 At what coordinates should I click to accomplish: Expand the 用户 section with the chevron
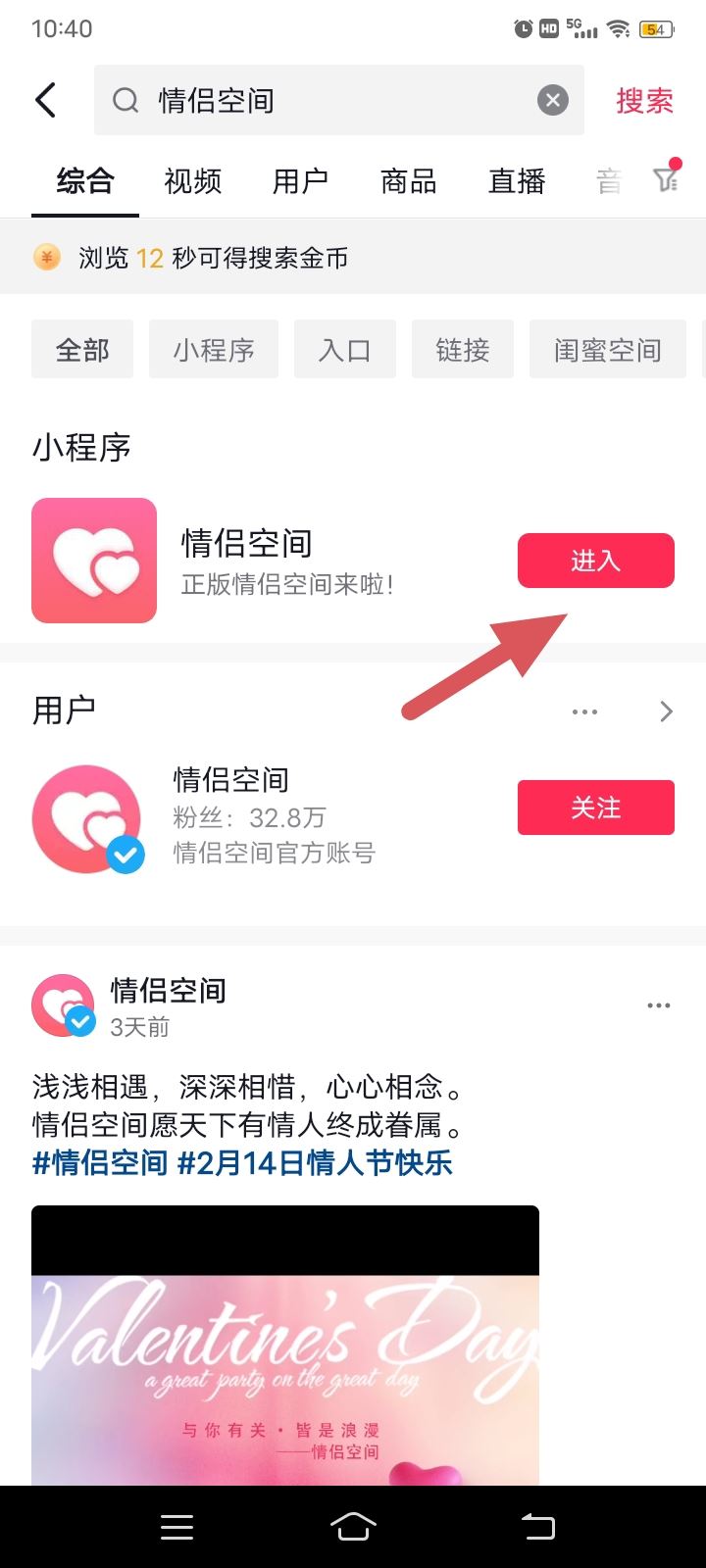(x=666, y=711)
